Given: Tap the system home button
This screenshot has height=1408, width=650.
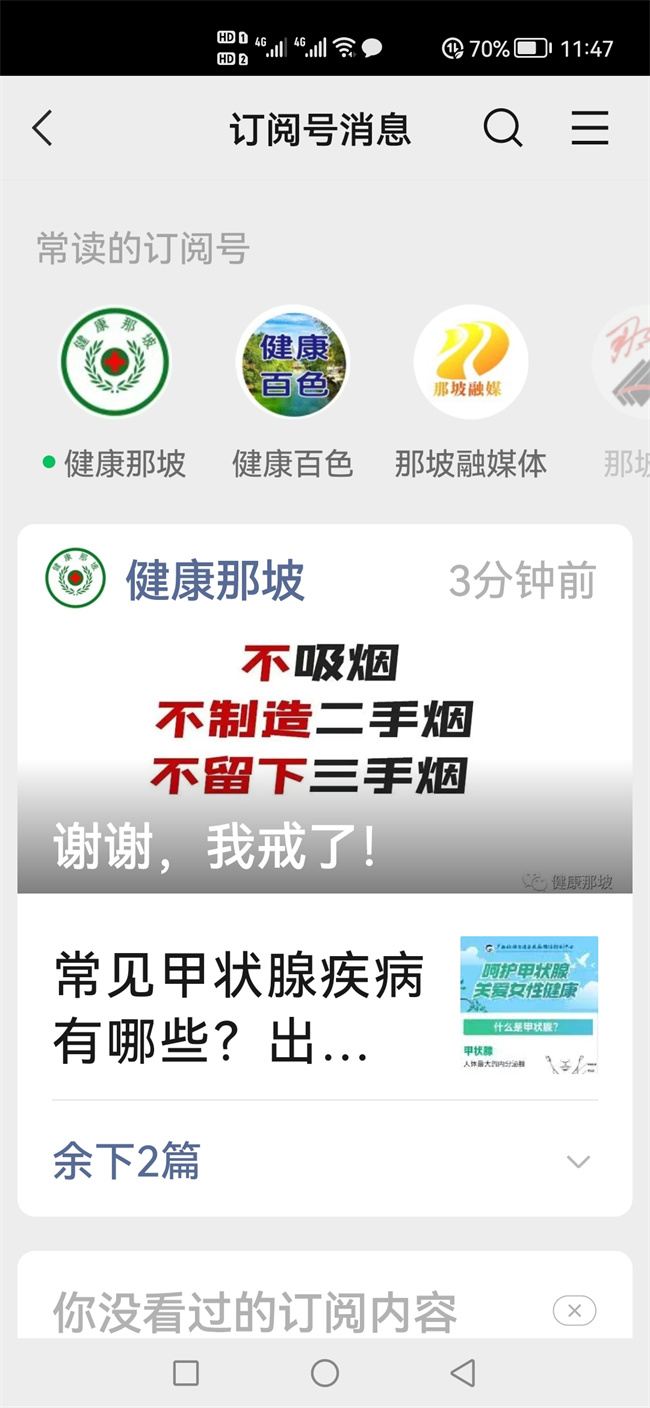Looking at the screenshot, I should click(325, 1373).
